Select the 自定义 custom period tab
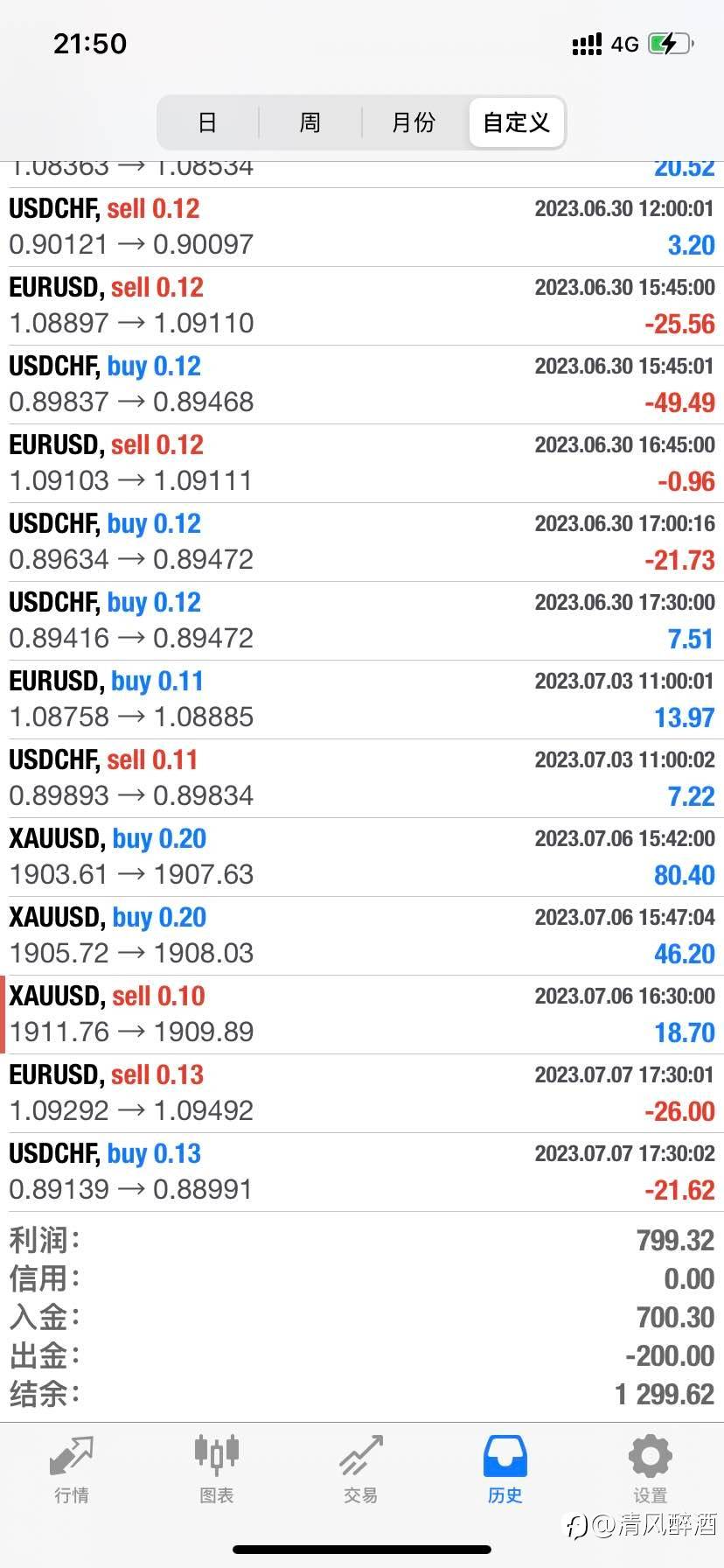The image size is (724, 1568). (x=516, y=122)
